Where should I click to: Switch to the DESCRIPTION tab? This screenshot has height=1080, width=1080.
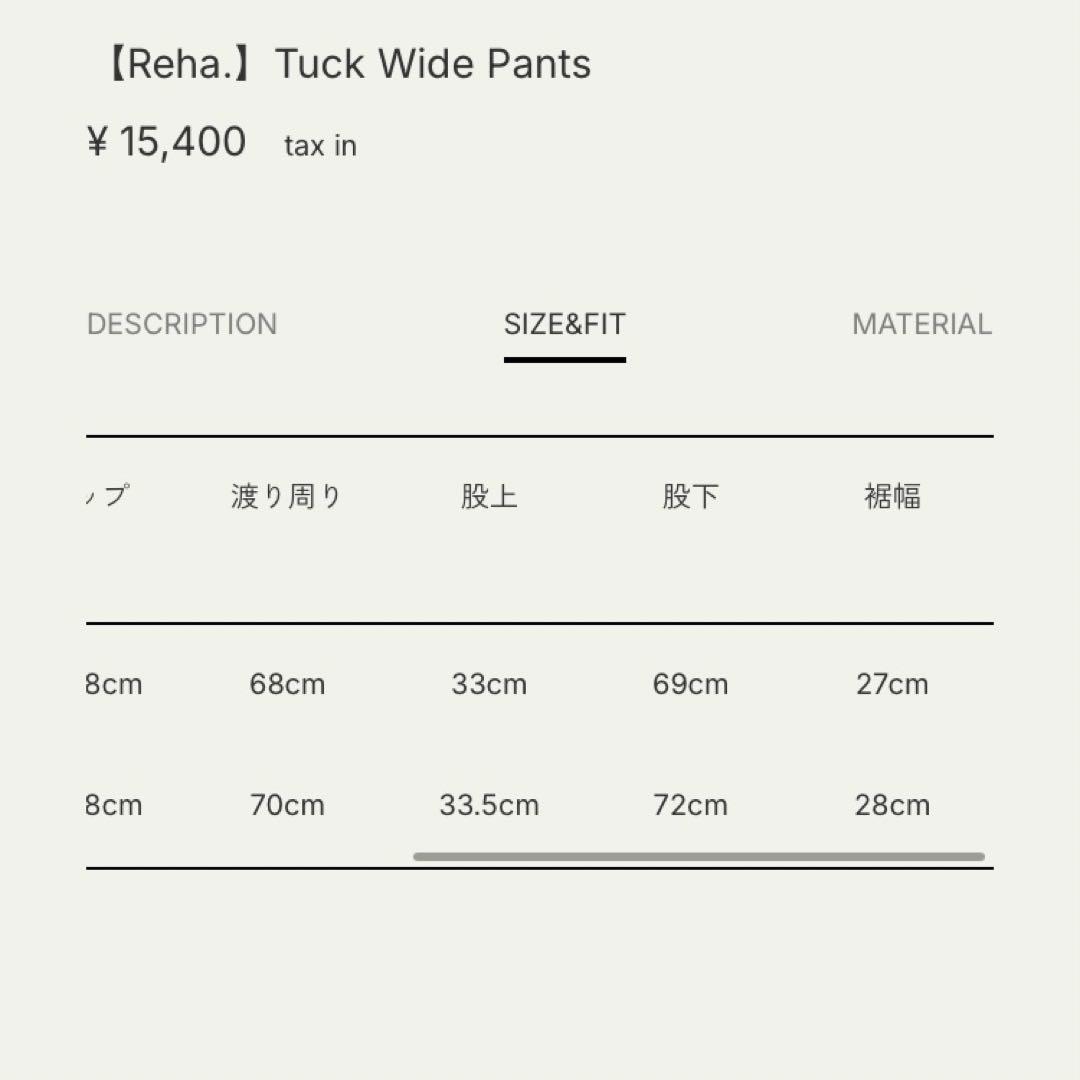click(182, 324)
